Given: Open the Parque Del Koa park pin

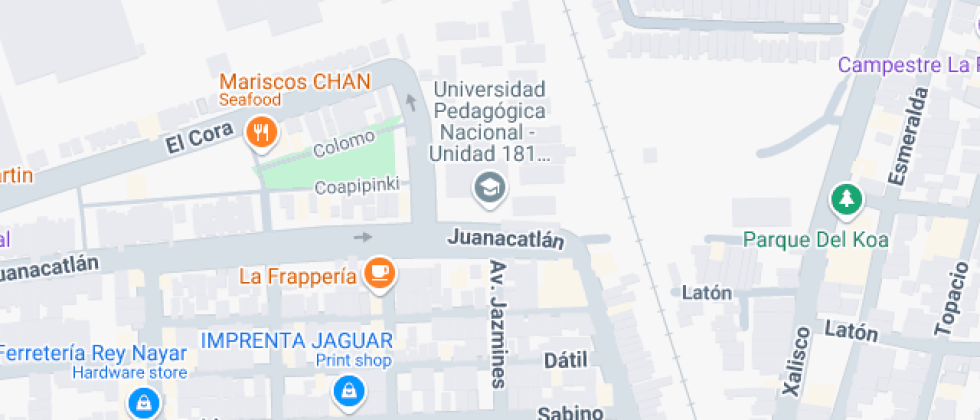Looking at the screenshot, I should tap(847, 199).
